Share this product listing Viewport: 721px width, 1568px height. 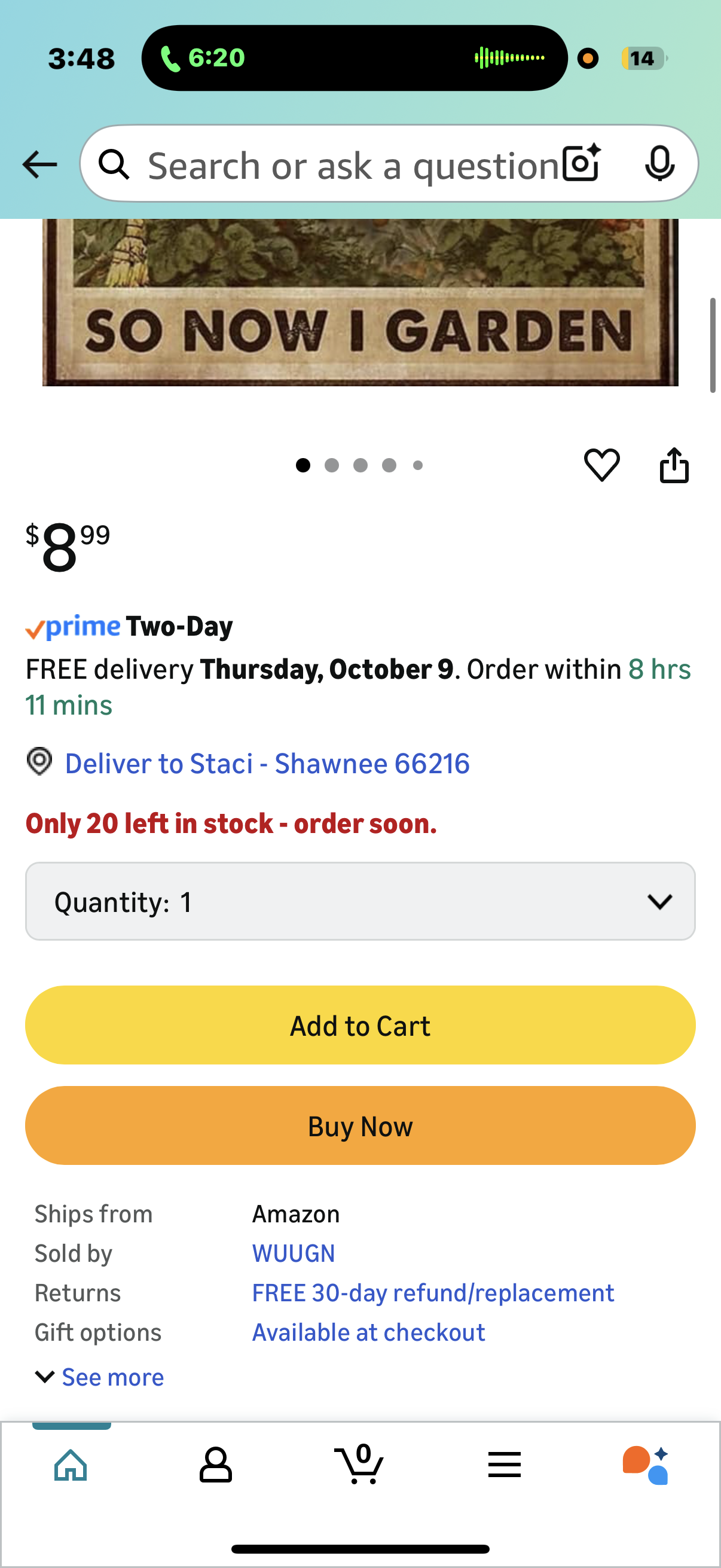tap(674, 466)
